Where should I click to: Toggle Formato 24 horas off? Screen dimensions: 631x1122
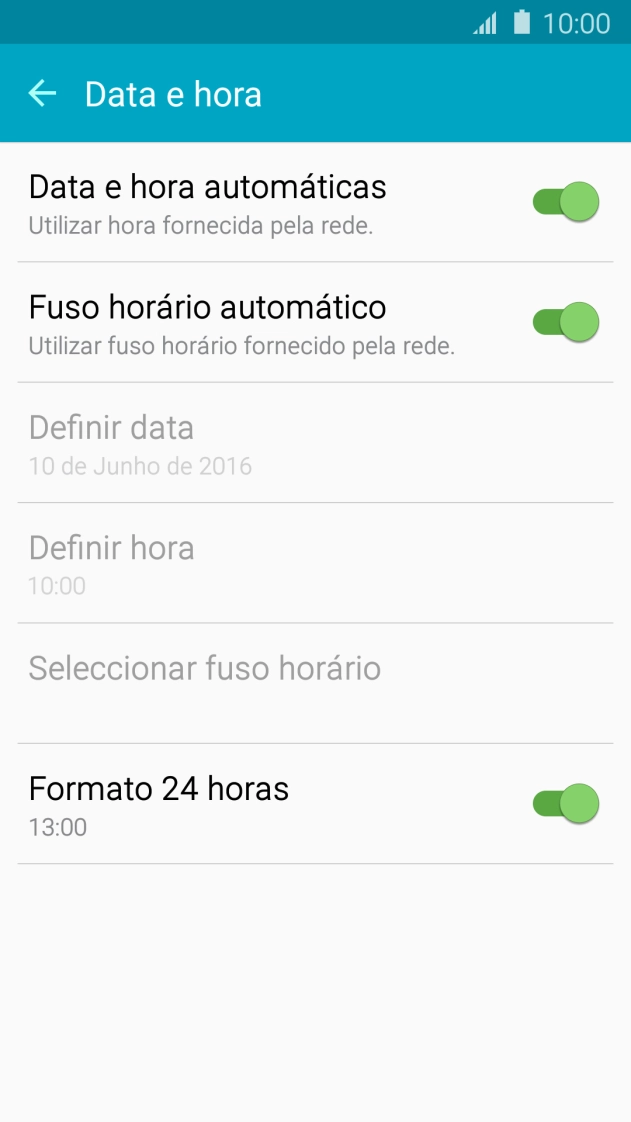pyautogui.click(x=565, y=803)
